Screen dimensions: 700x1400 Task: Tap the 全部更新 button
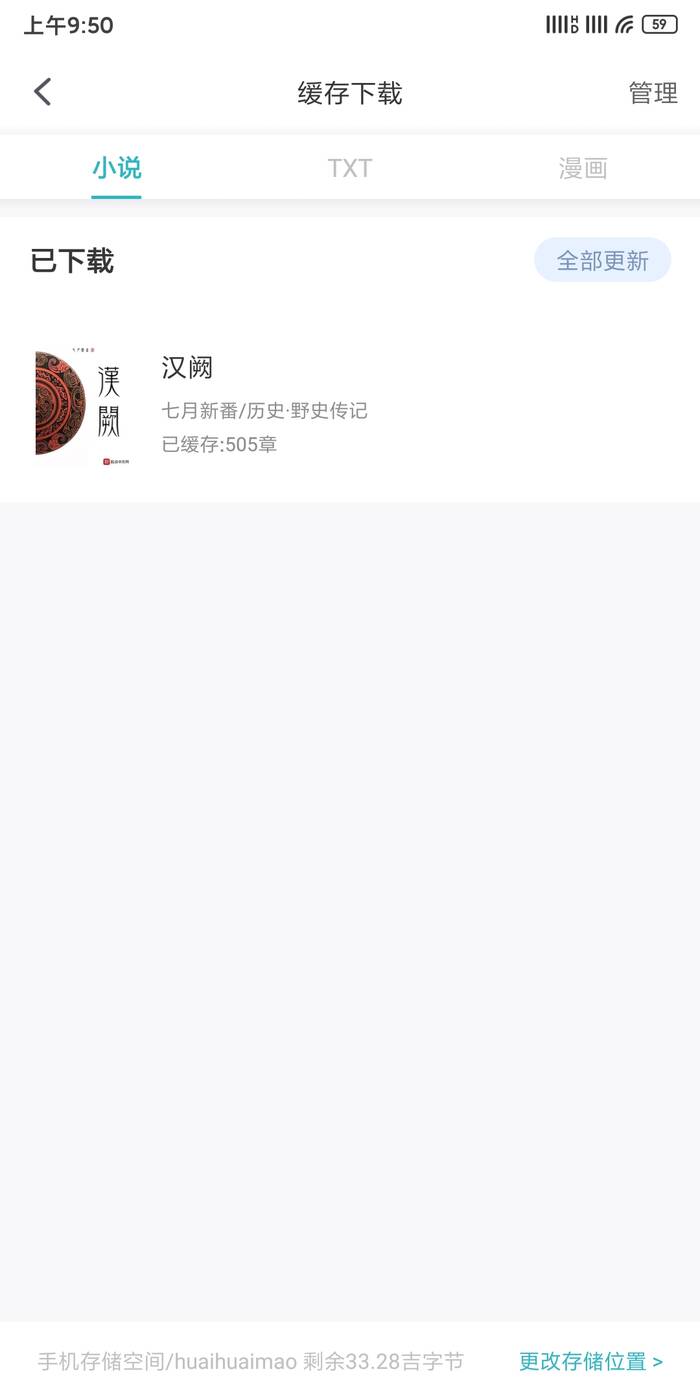point(602,261)
